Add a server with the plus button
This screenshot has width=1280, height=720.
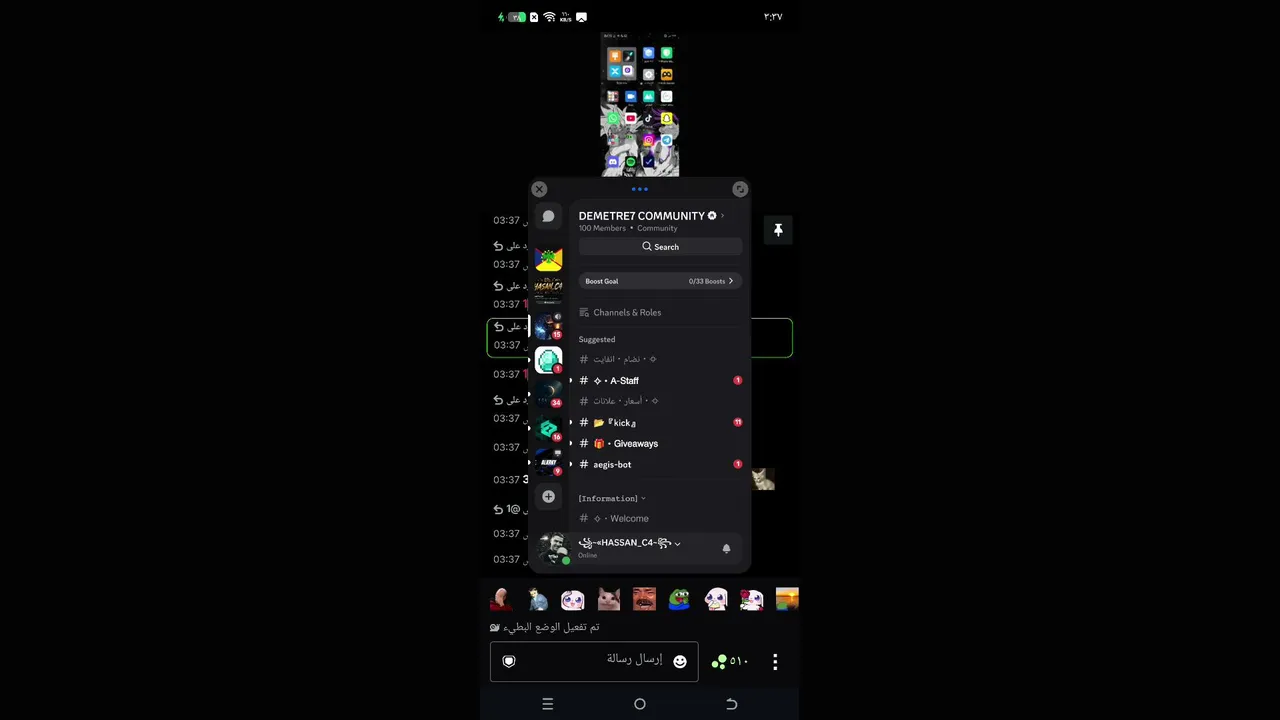(x=548, y=496)
